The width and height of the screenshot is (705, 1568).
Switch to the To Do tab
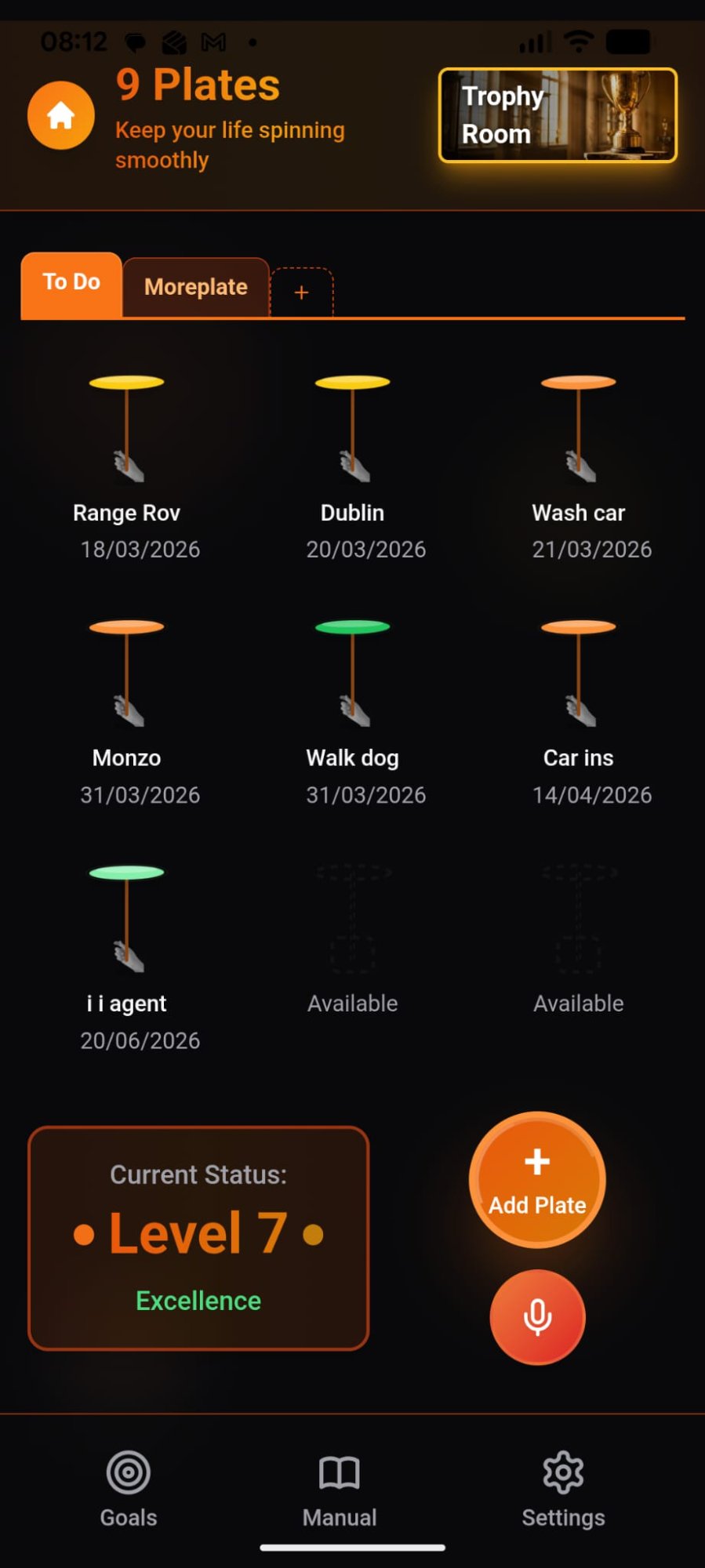click(71, 282)
